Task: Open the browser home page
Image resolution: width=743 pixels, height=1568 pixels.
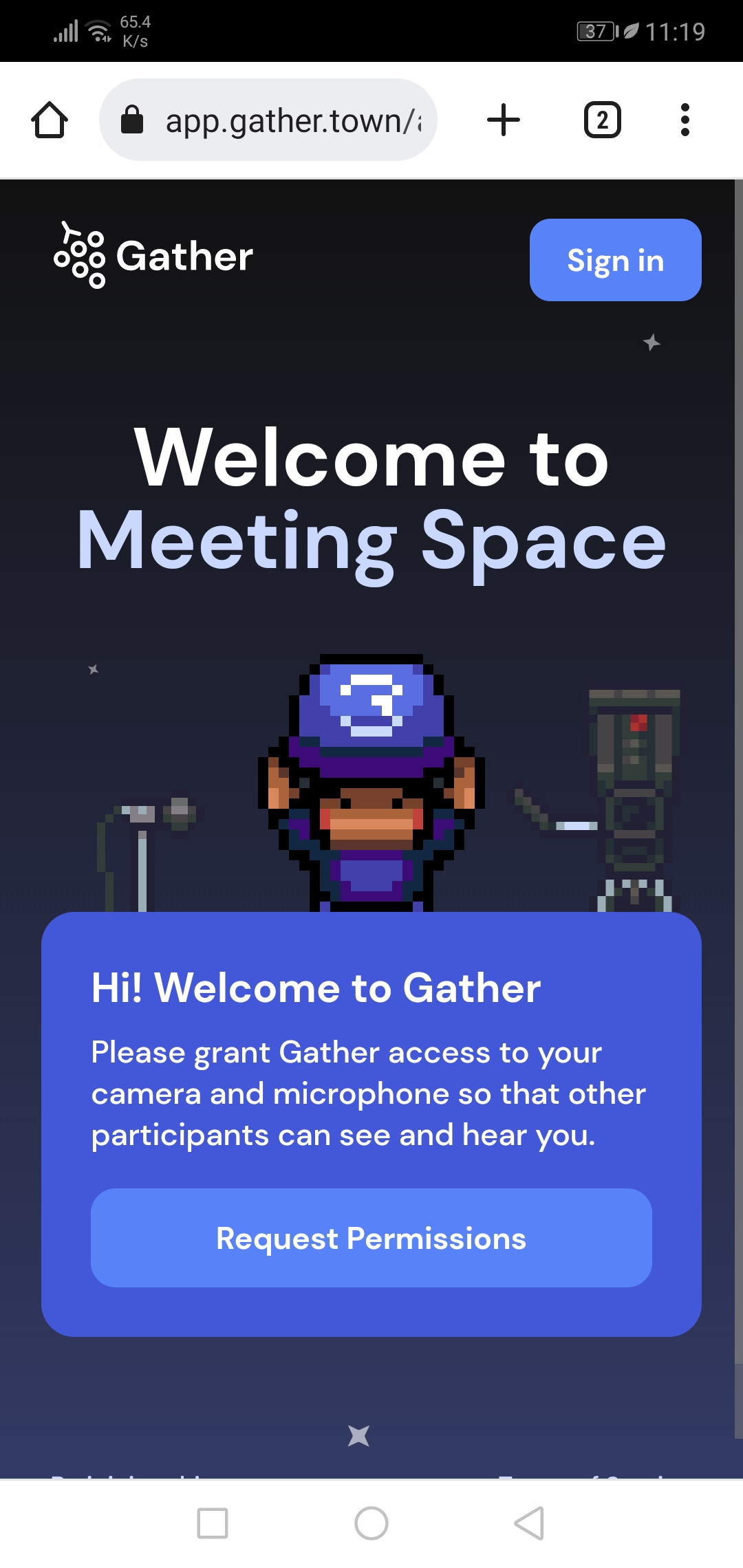Action: pyautogui.click(x=50, y=120)
